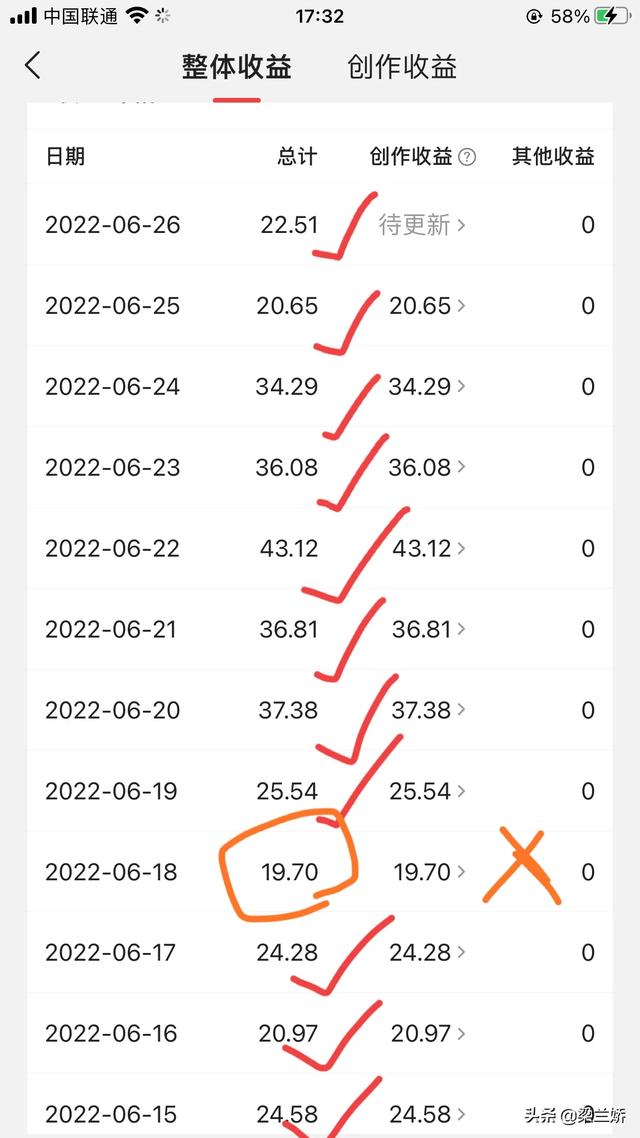Open 待更新 details for 2022-06-26
The height and width of the screenshot is (1138, 640).
click(x=422, y=225)
